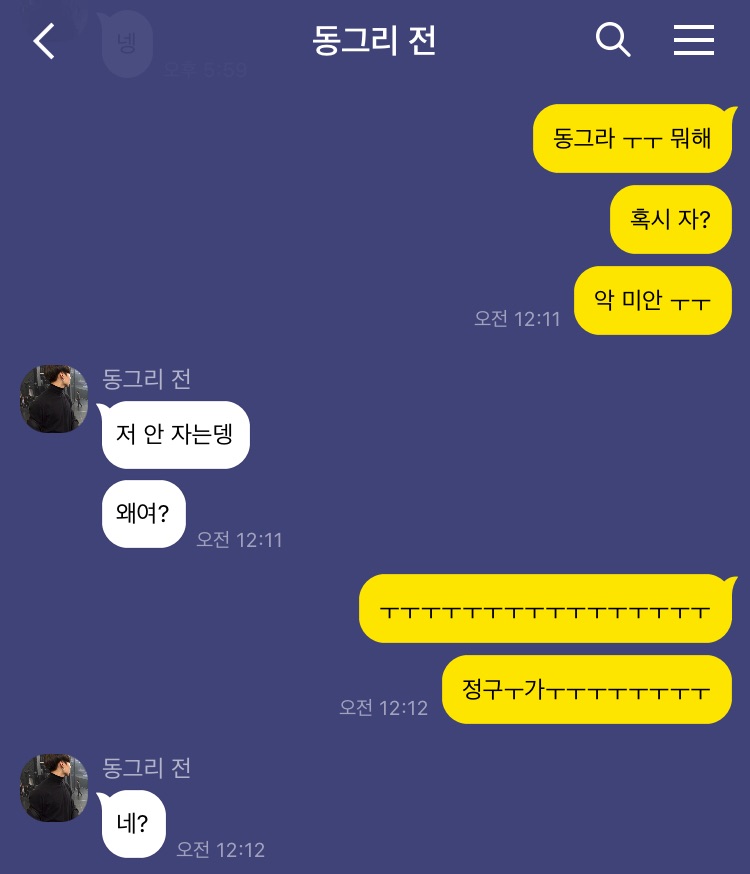This screenshot has width=750, height=874.
Task: Search within this chat conversation
Action: (613, 40)
